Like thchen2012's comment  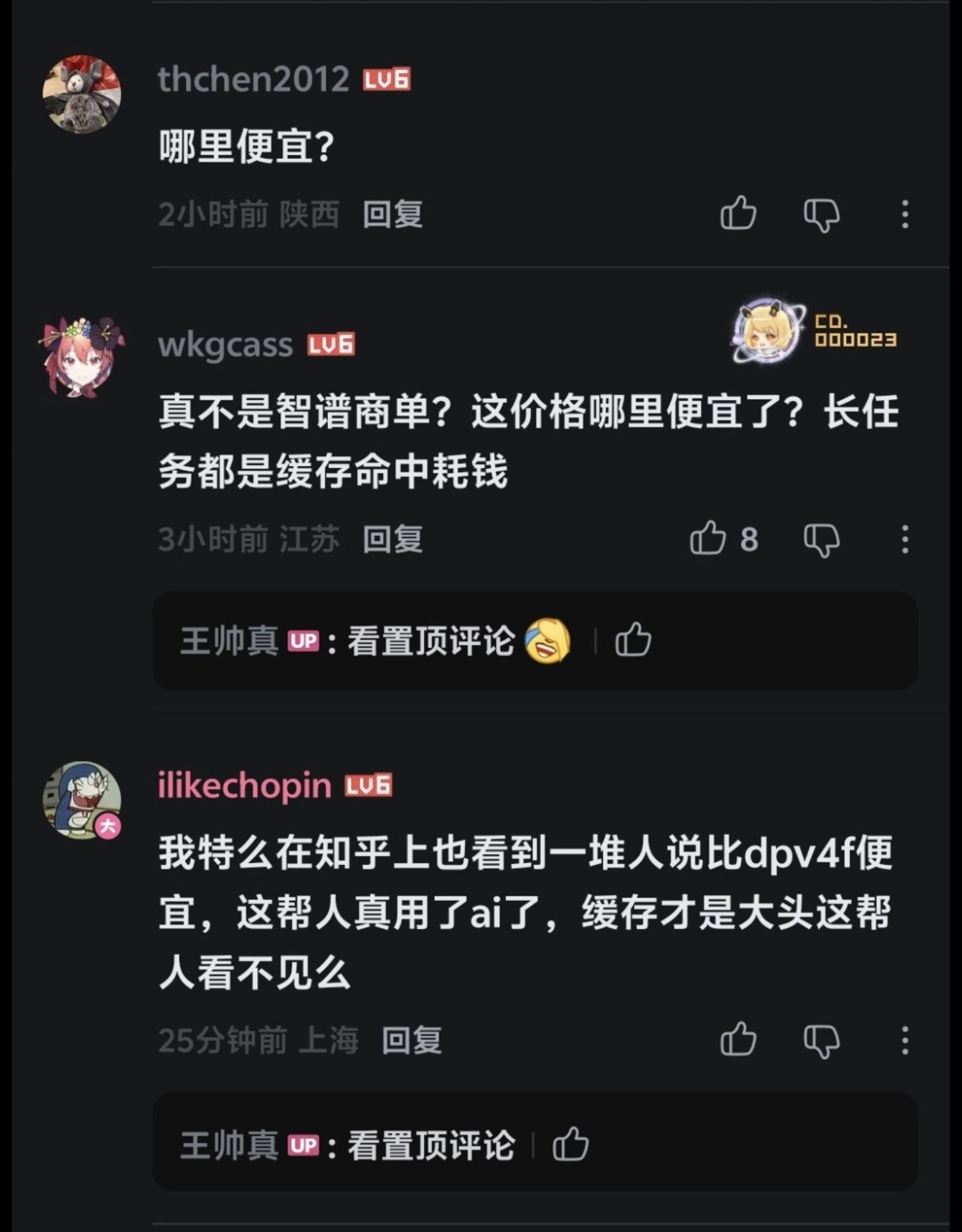[x=738, y=213]
